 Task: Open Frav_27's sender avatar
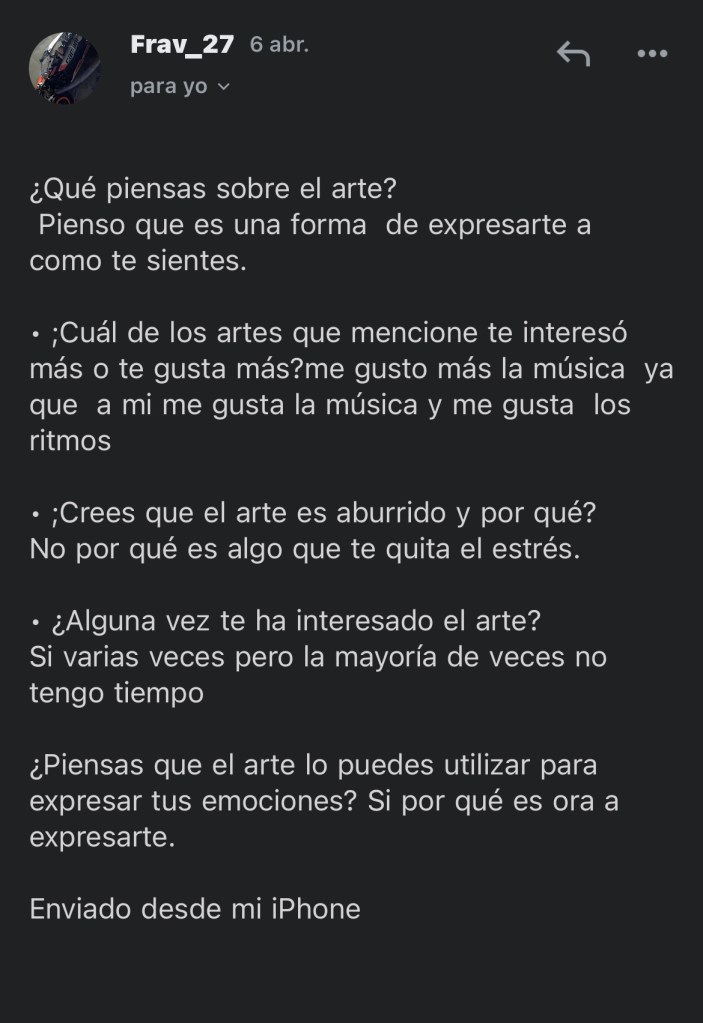click(x=65, y=67)
